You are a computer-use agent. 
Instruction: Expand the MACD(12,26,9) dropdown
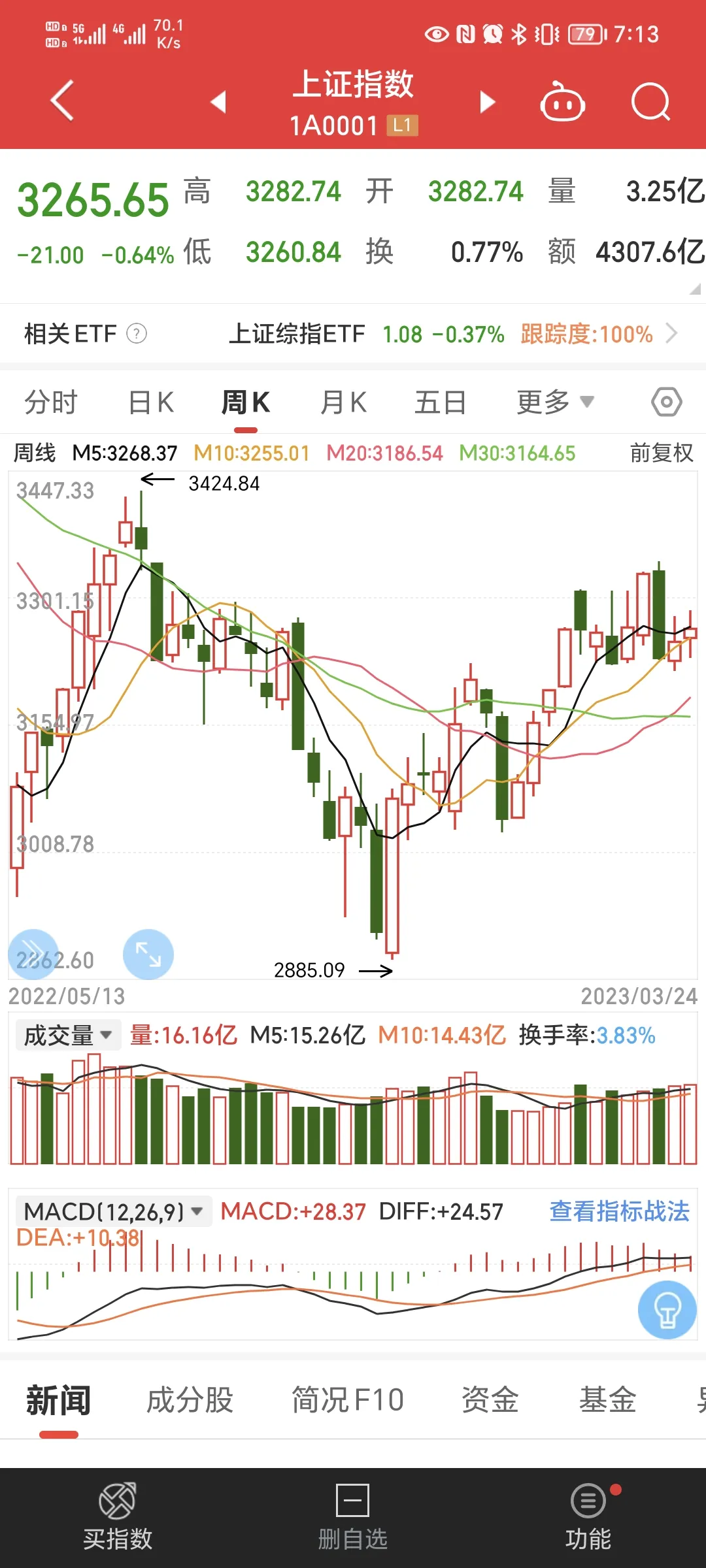pos(113,1211)
